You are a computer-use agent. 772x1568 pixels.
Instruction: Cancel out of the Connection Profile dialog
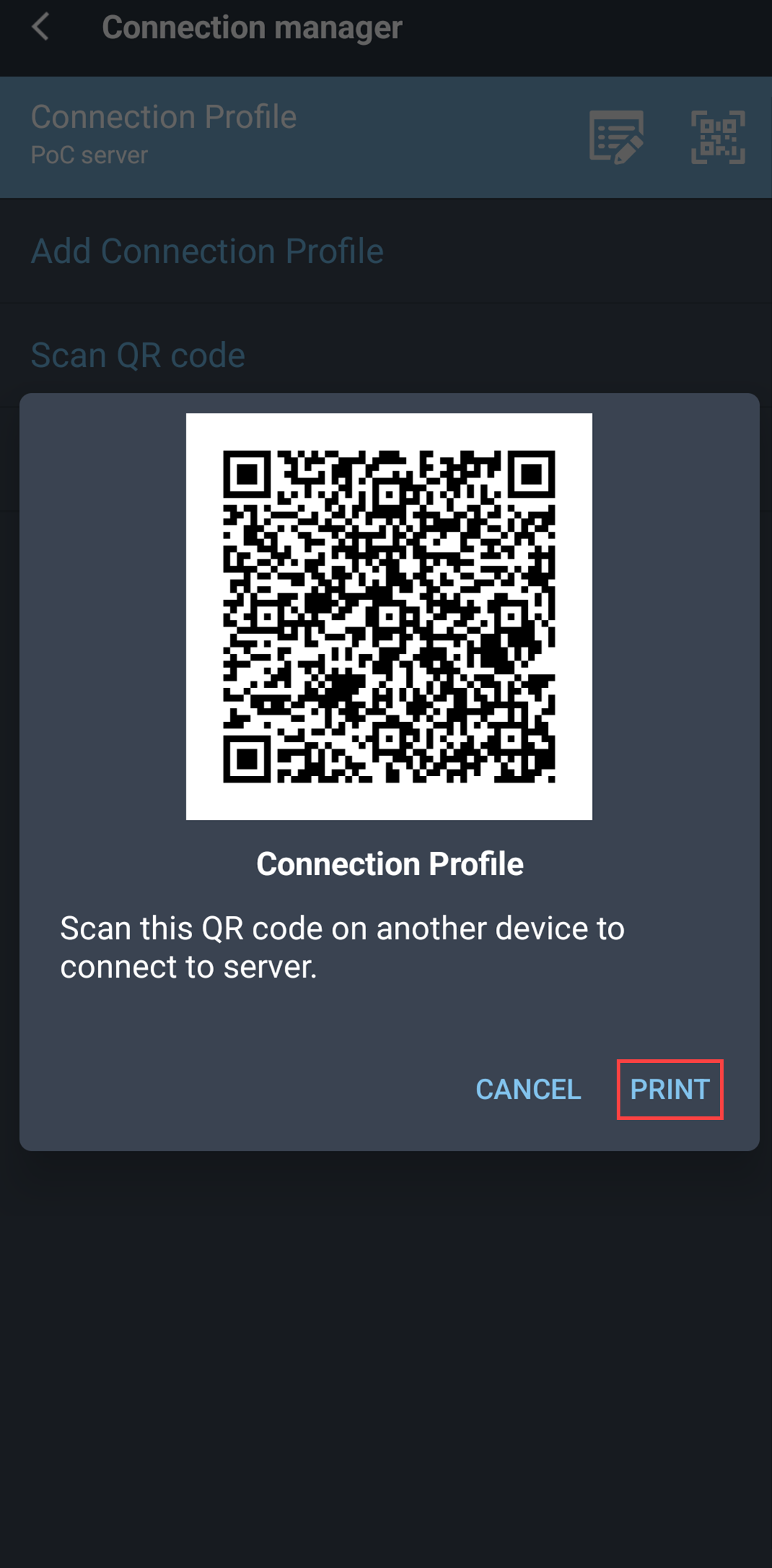click(528, 1090)
